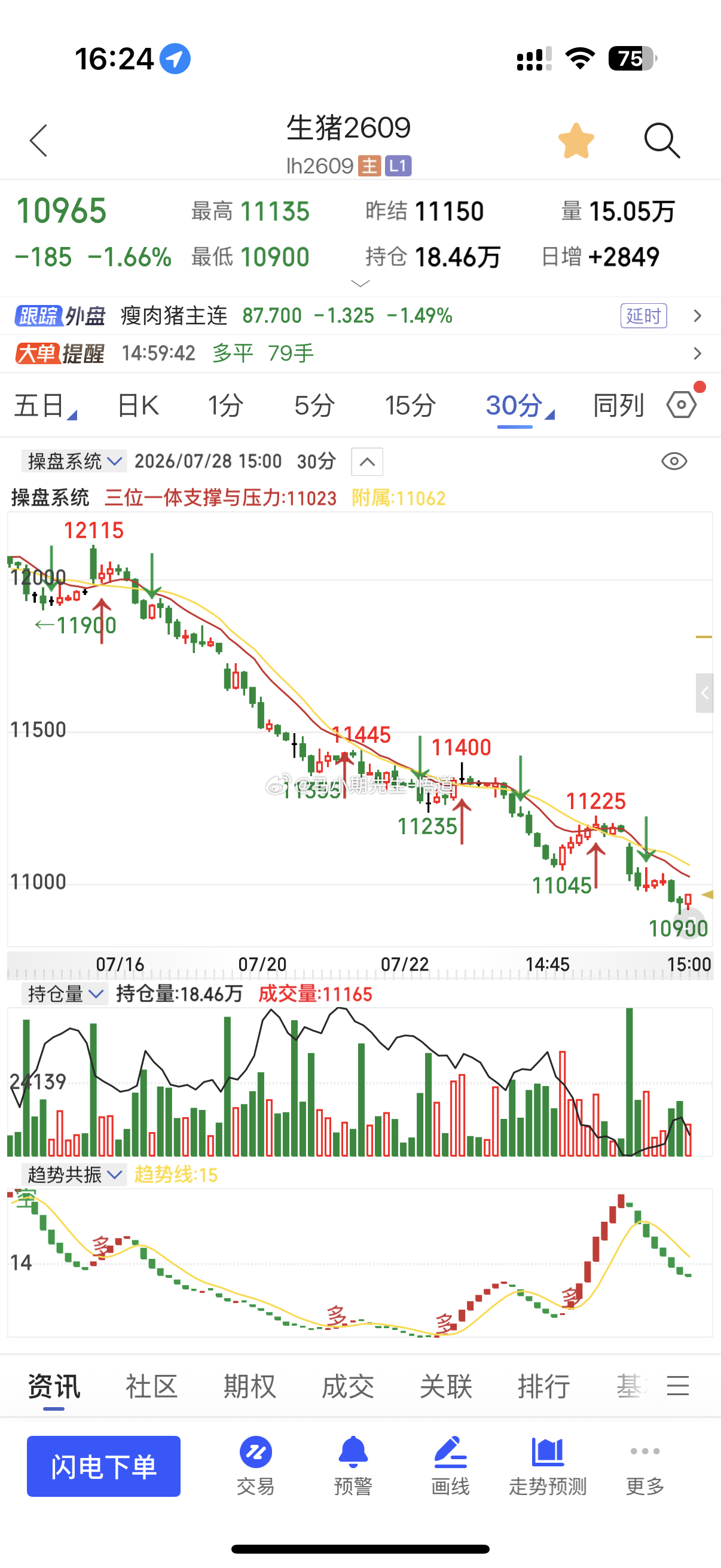Open the search magnifier icon
721x1568 pixels.
tap(662, 141)
